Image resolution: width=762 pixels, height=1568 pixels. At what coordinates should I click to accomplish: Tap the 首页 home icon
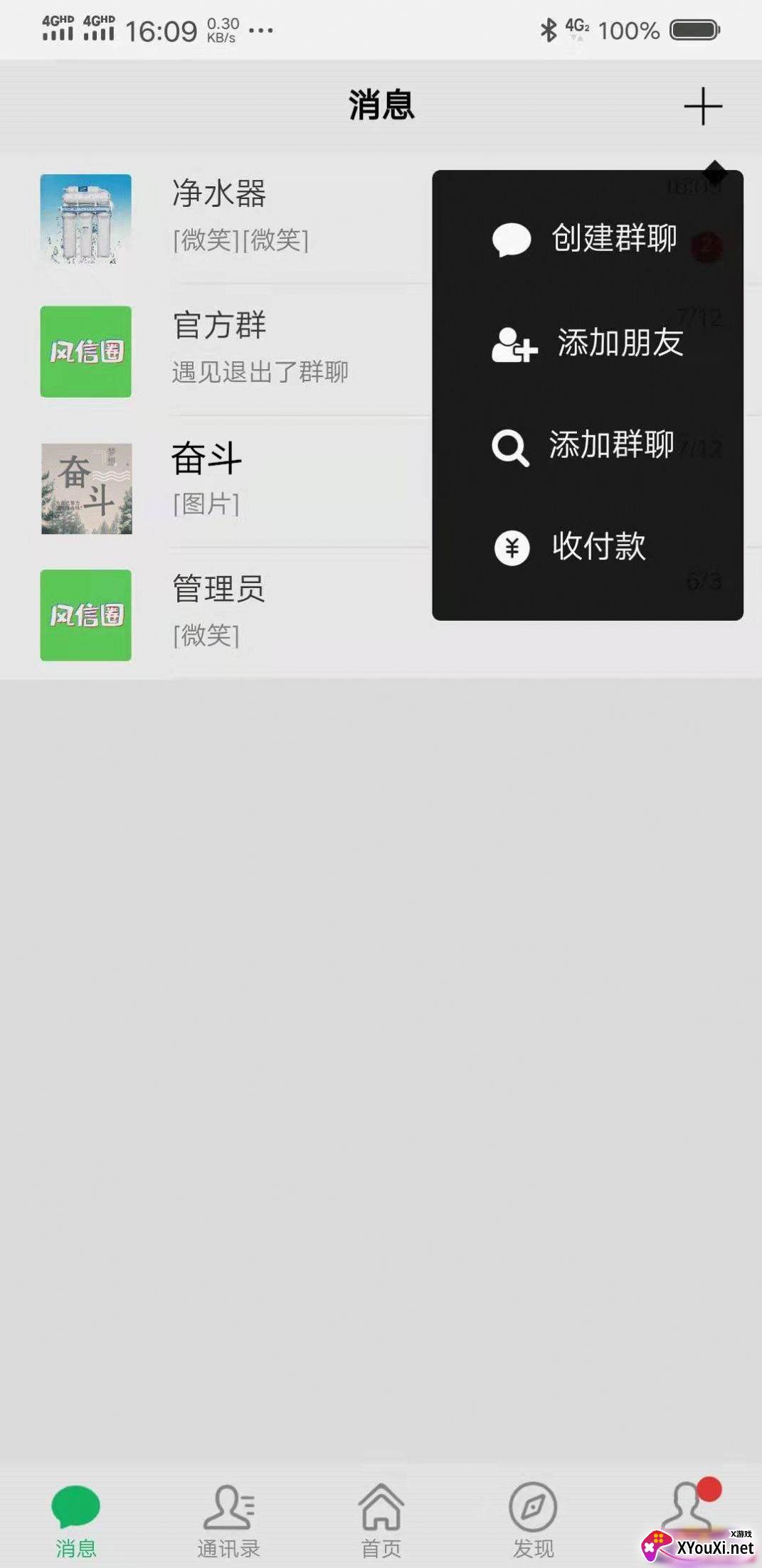click(x=381, y=1508)
